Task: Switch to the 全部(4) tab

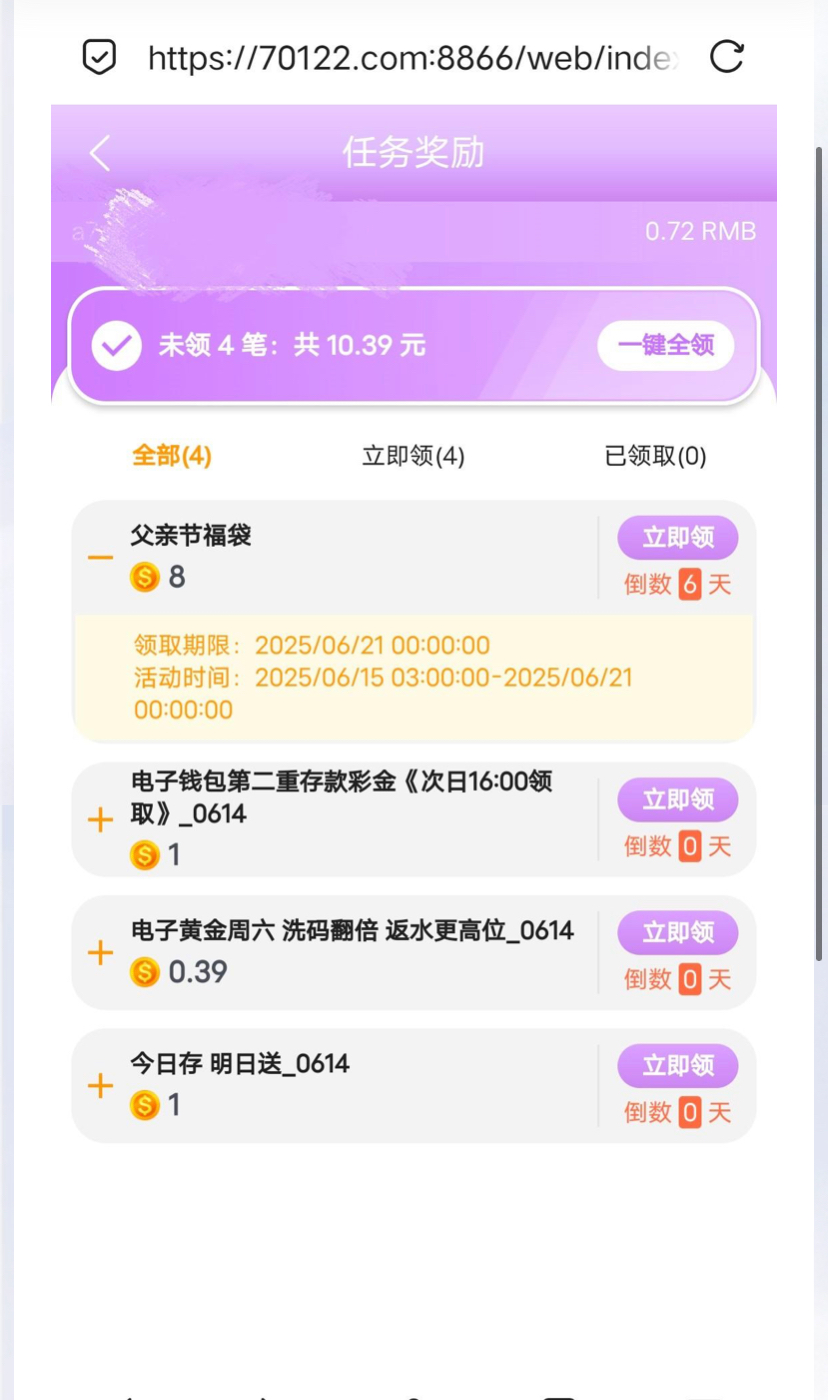Action: click(172, 456)
